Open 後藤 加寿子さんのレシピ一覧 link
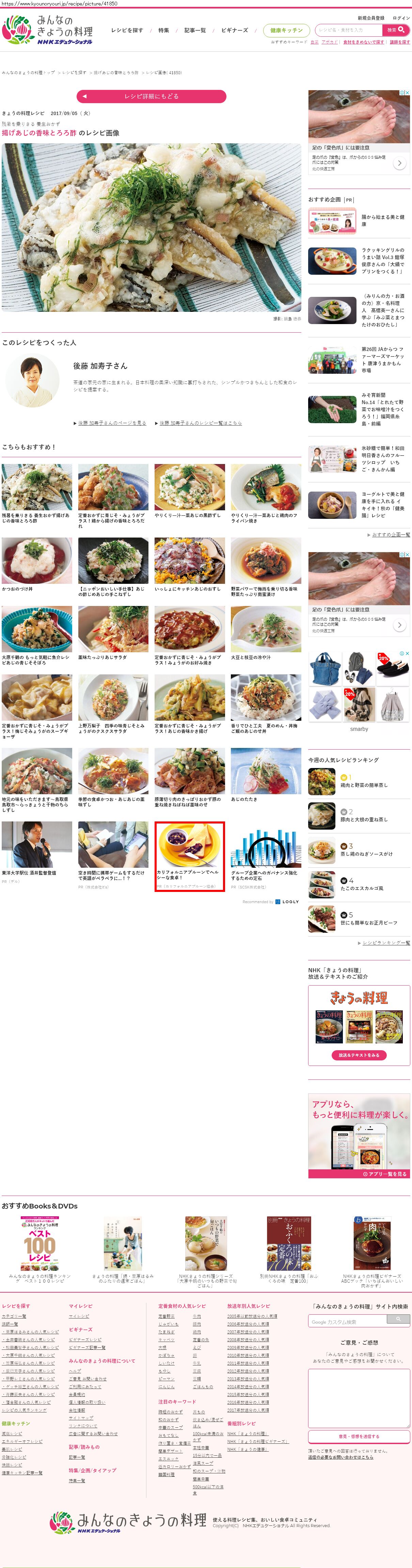 (x=200, y=422)
